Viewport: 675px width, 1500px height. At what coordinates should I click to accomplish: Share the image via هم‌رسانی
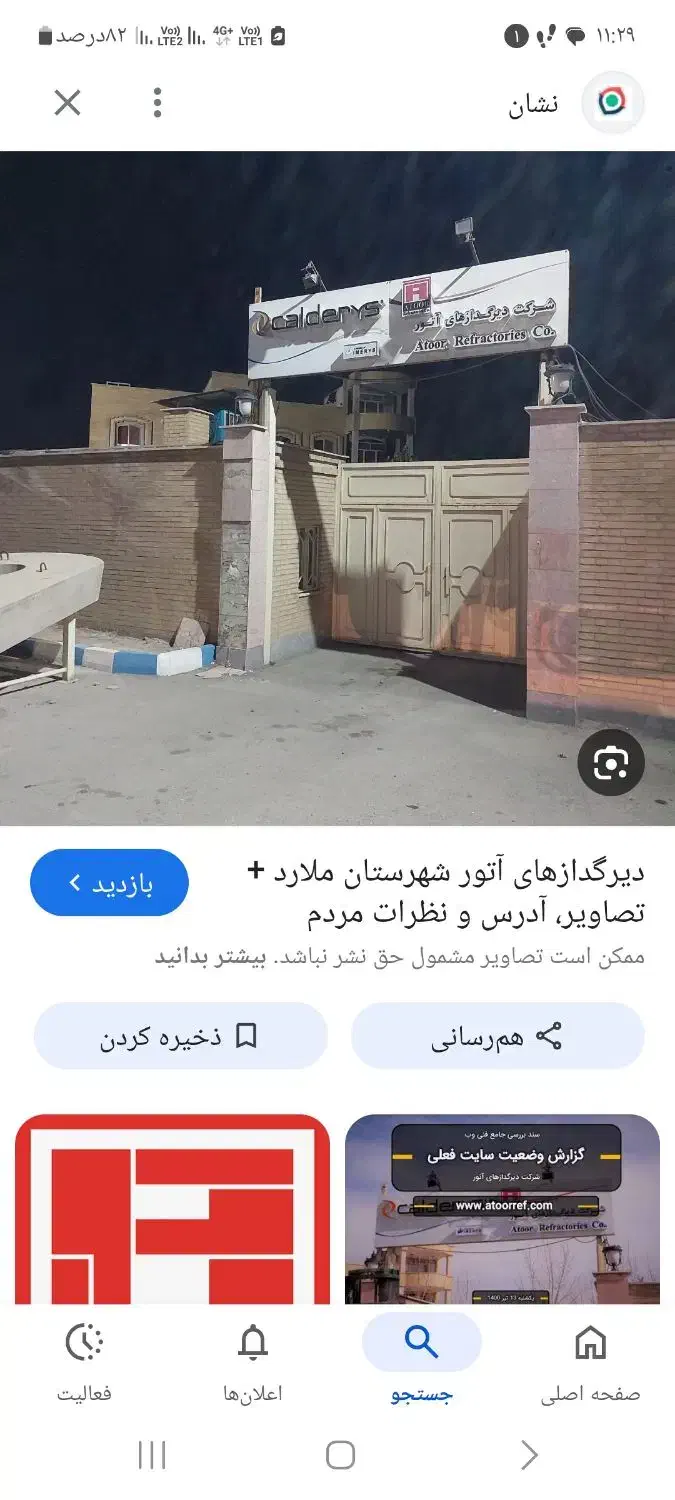point(497,1036)
